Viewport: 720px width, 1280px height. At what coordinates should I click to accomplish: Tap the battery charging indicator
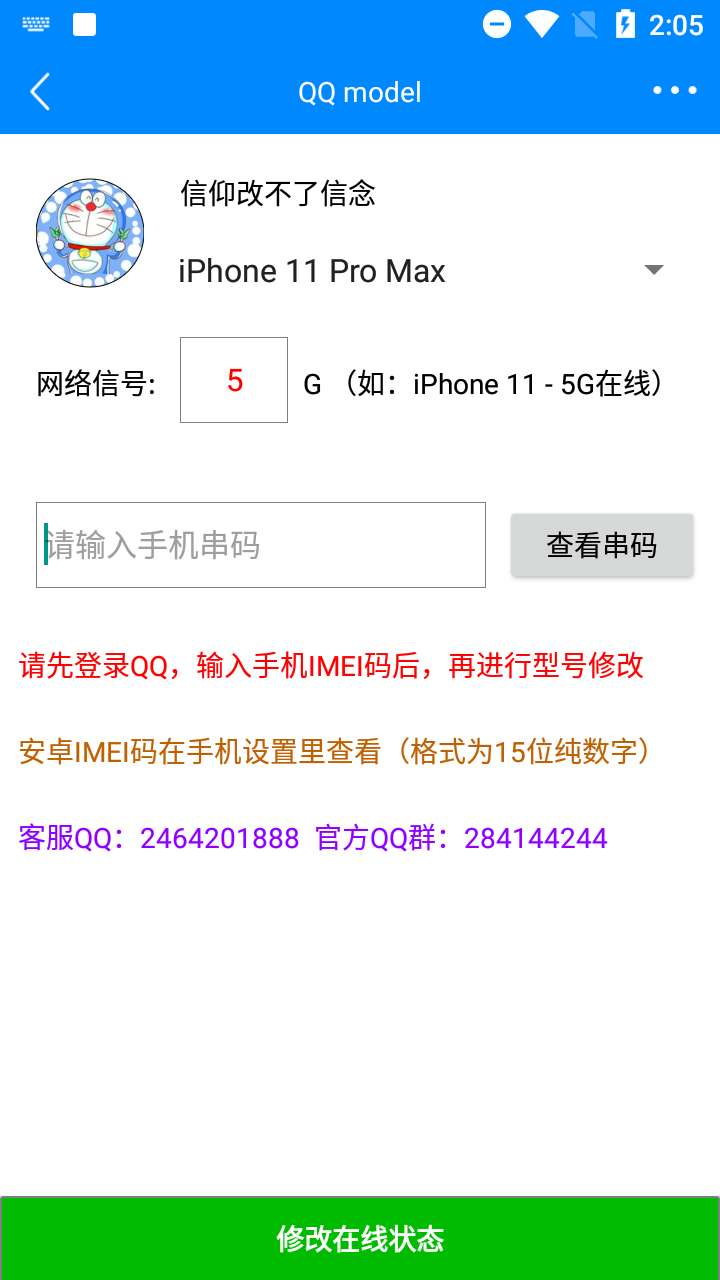[628, 26]
